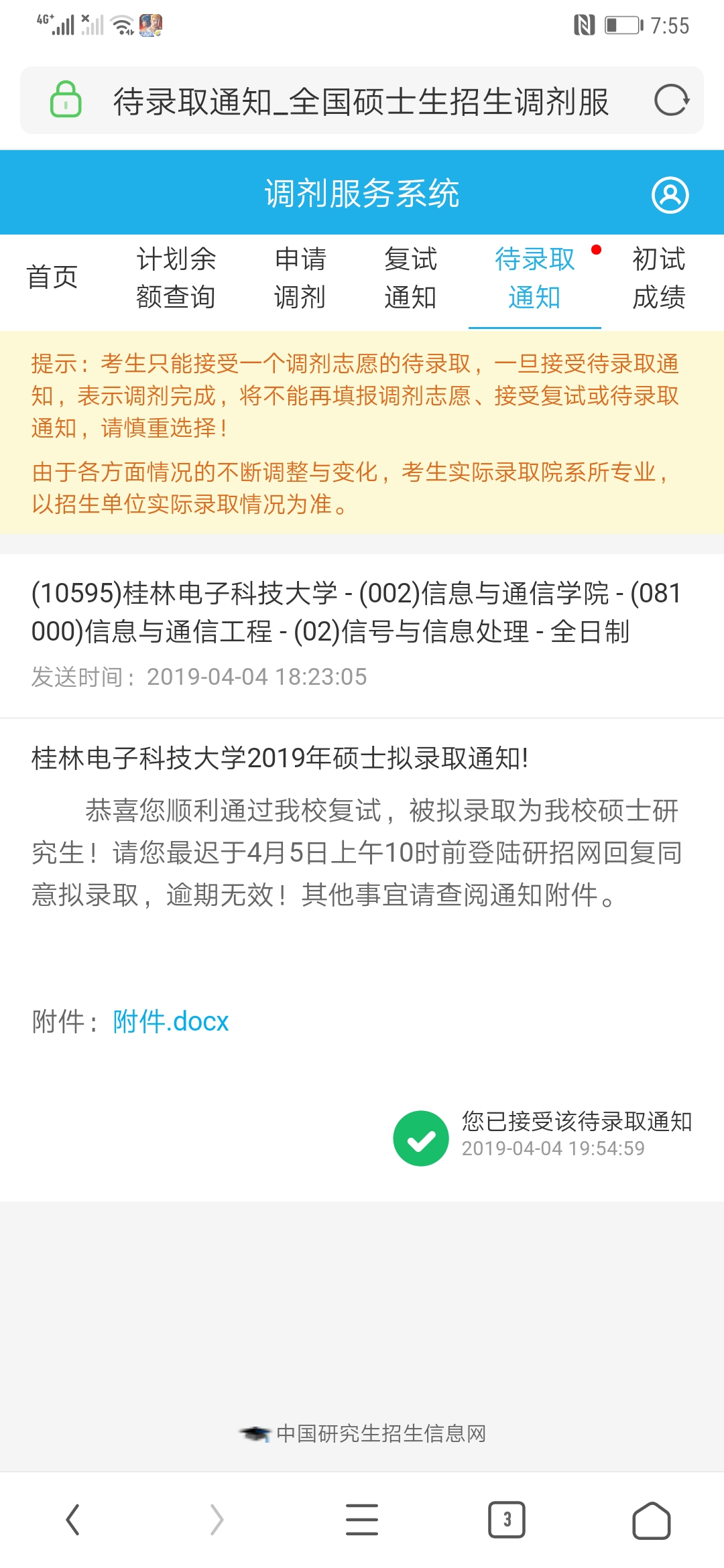Open the user profile icon
Image resolution: width=724 pixels, height=1568 pixels.
pos(670,195)
